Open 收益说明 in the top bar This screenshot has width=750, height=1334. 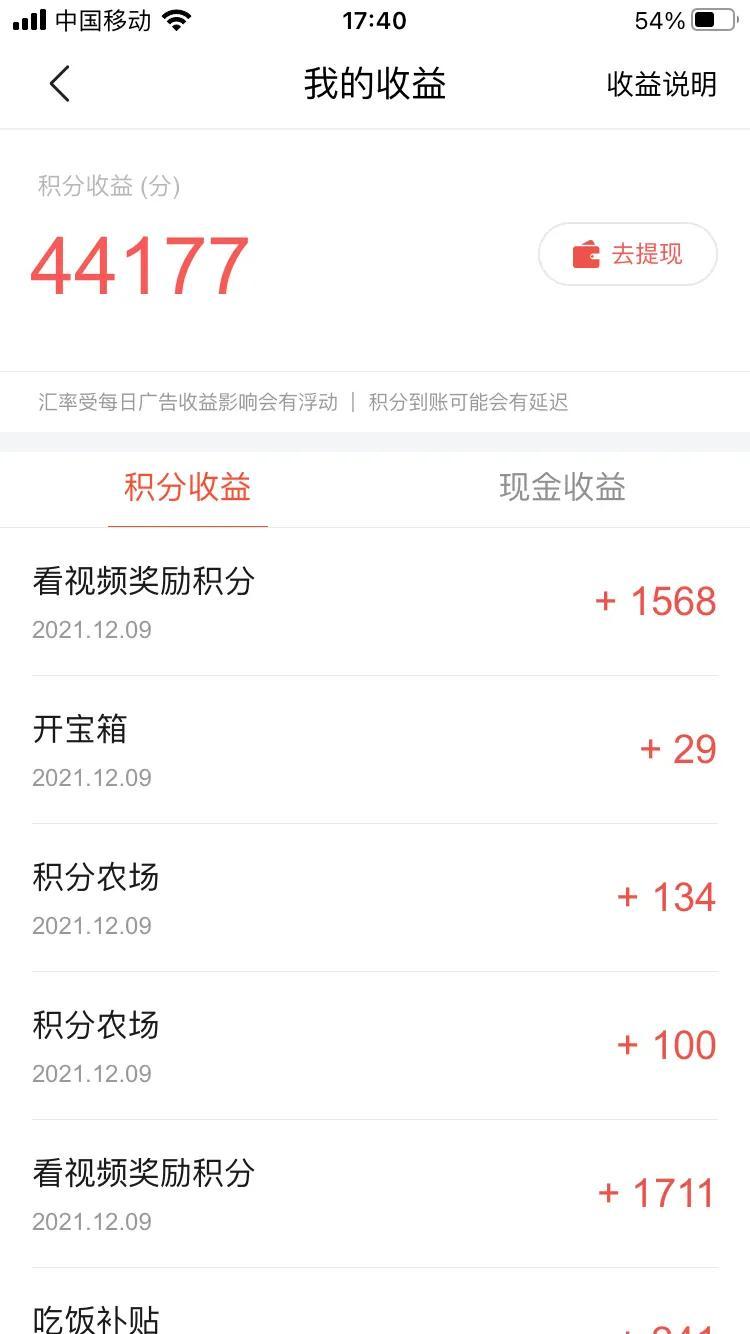coord(660,84)
